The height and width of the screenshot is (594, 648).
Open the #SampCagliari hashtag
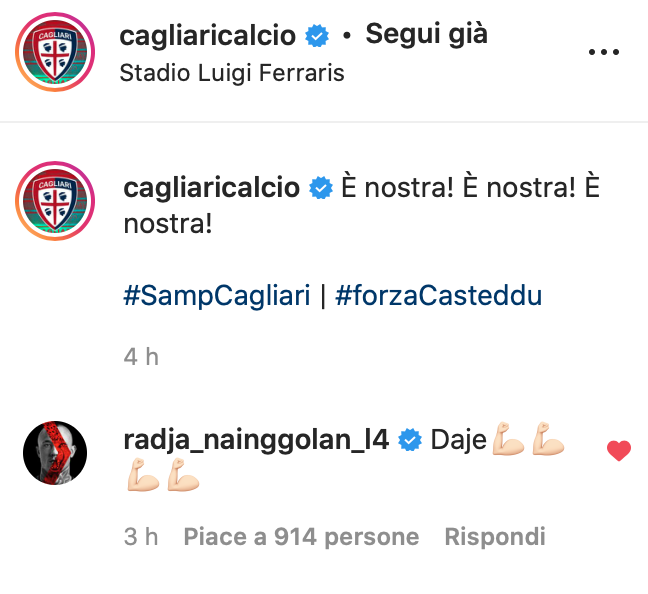pyautogui.click(x=217, y=297)
